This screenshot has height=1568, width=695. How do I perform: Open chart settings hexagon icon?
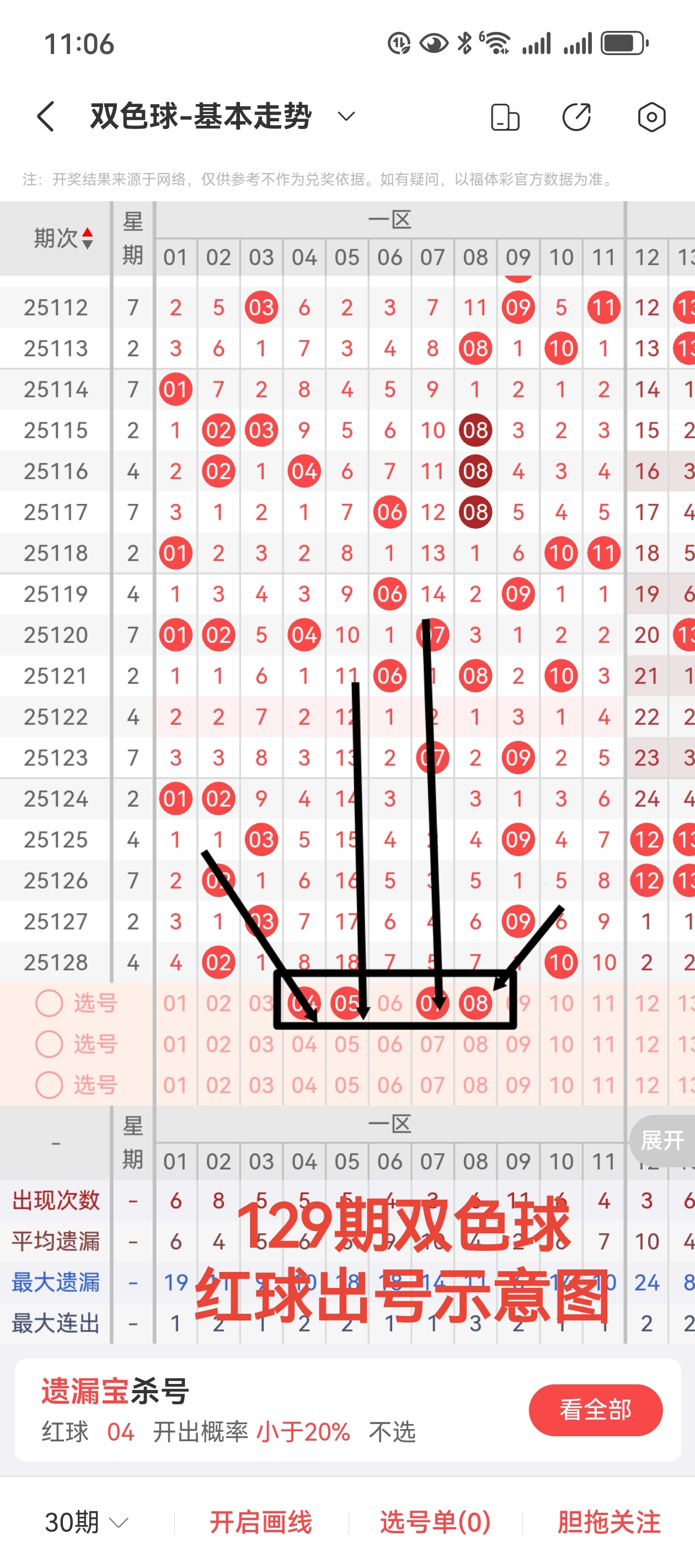(651, 117)
